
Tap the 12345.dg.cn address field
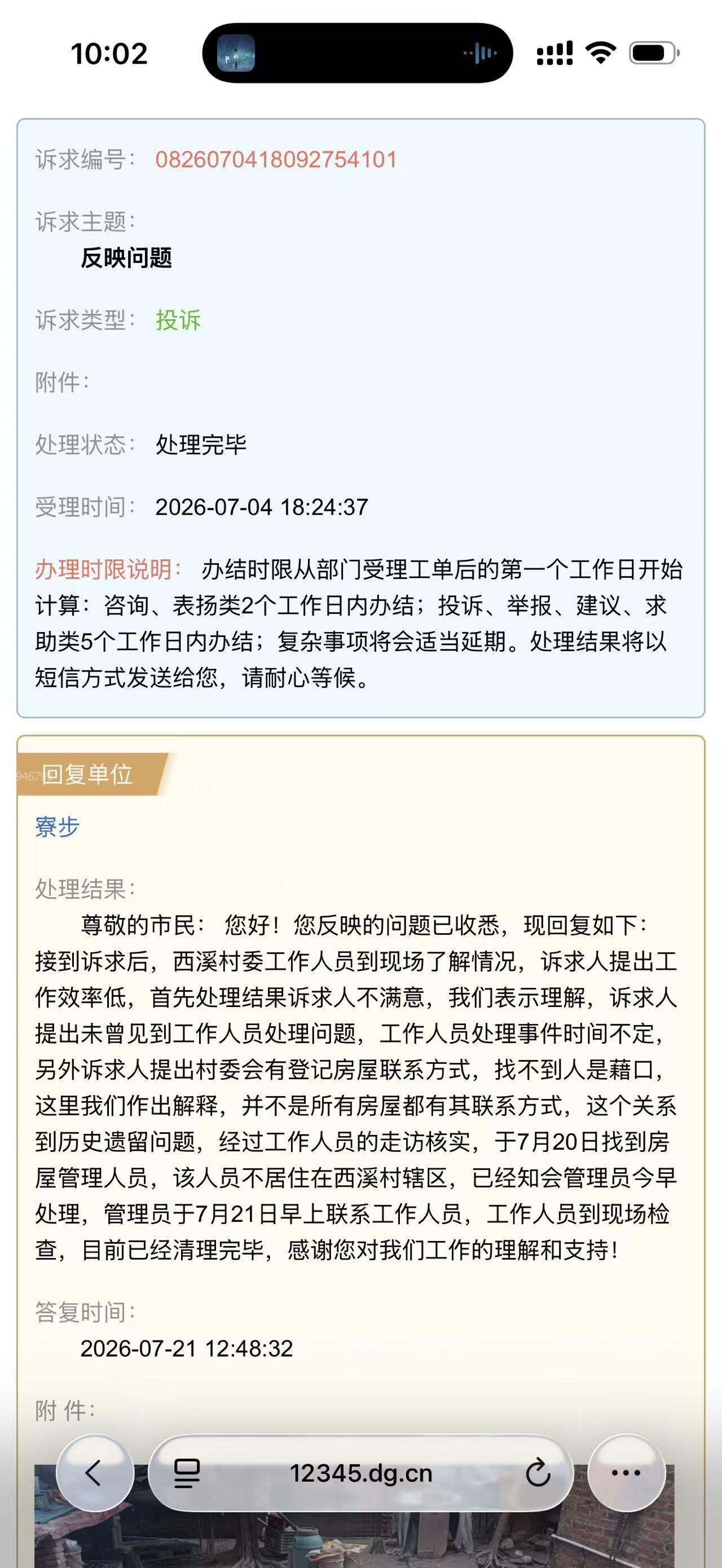tap(360, 1473)
